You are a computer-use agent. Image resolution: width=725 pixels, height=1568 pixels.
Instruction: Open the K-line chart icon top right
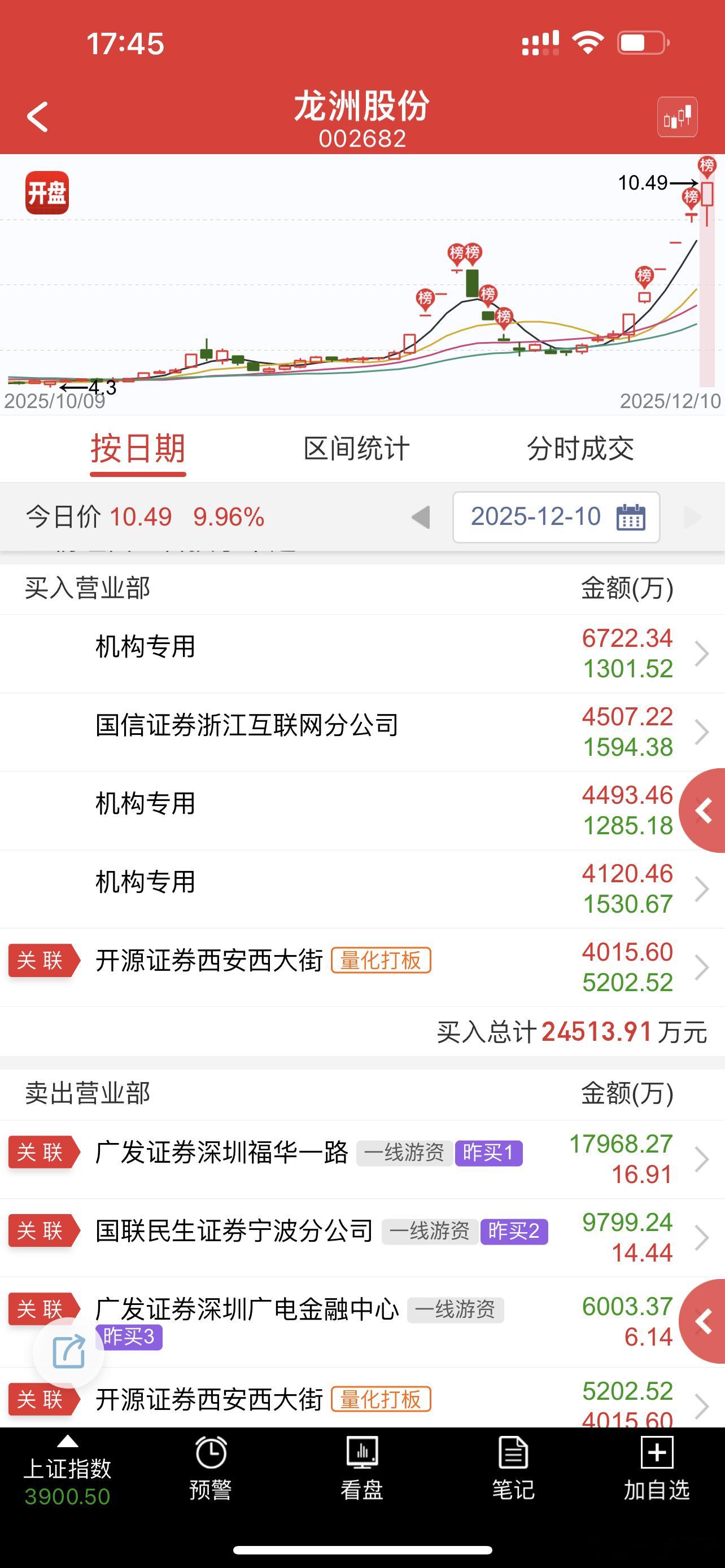point(678,116)
